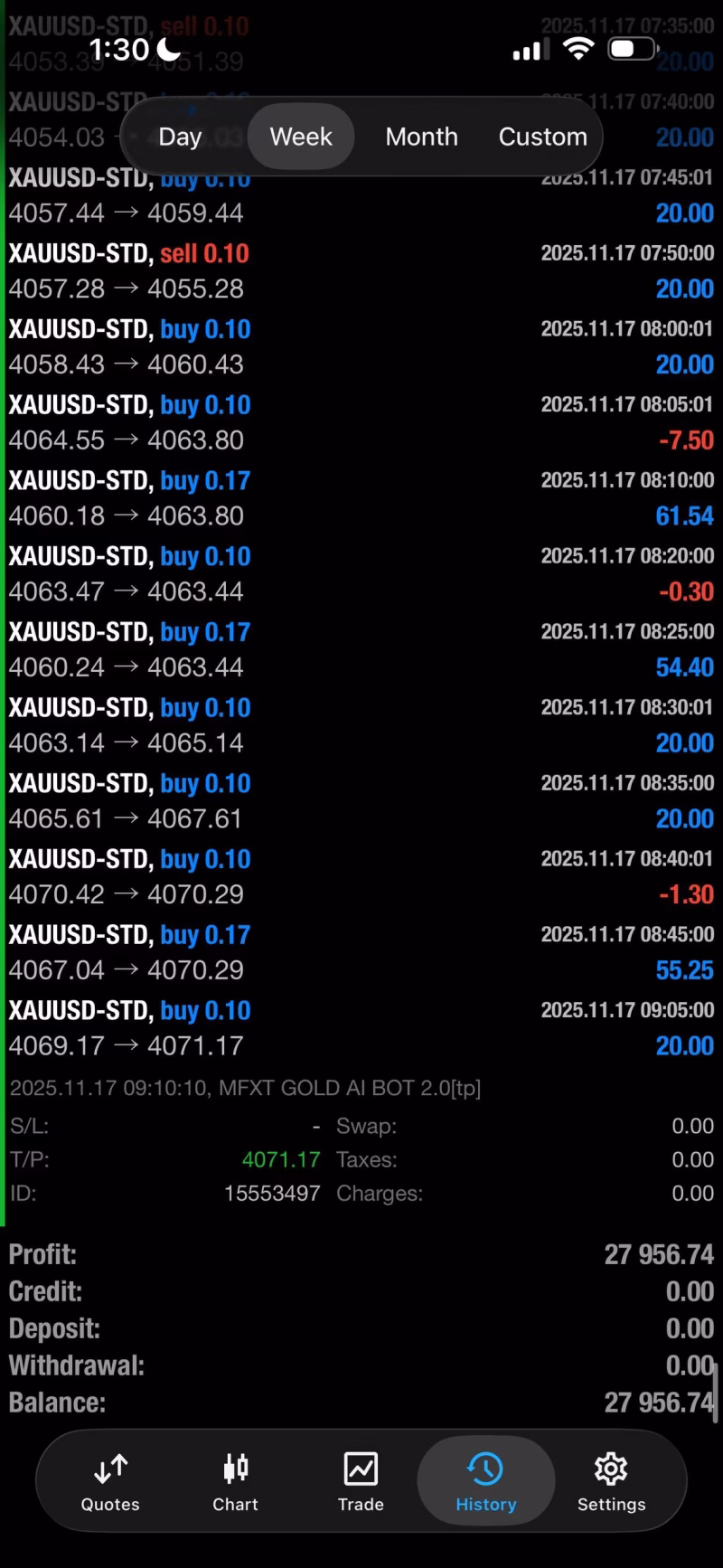Open the Trade panel
This screenshot has height=1568, width=723.
tap(361, 1481)
